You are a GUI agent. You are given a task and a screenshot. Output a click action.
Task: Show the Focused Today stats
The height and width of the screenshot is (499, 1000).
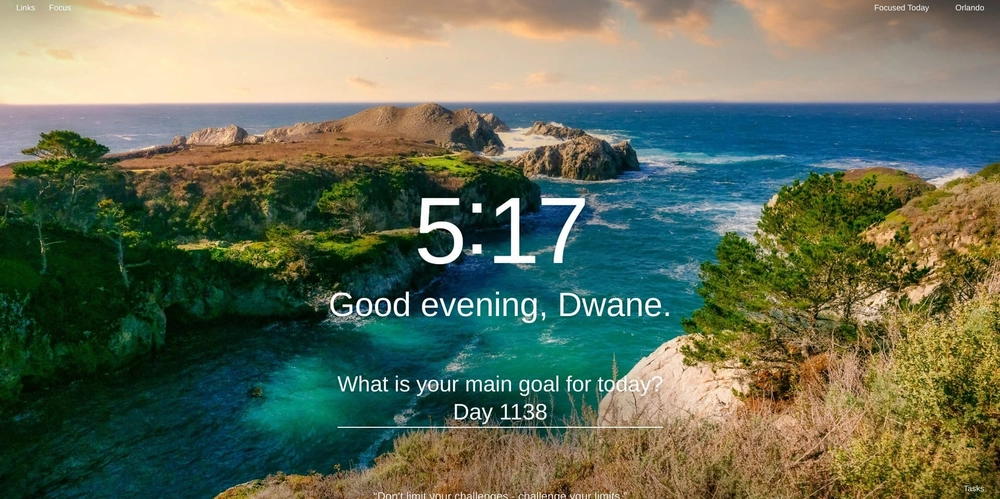click(x=901, y=8)
